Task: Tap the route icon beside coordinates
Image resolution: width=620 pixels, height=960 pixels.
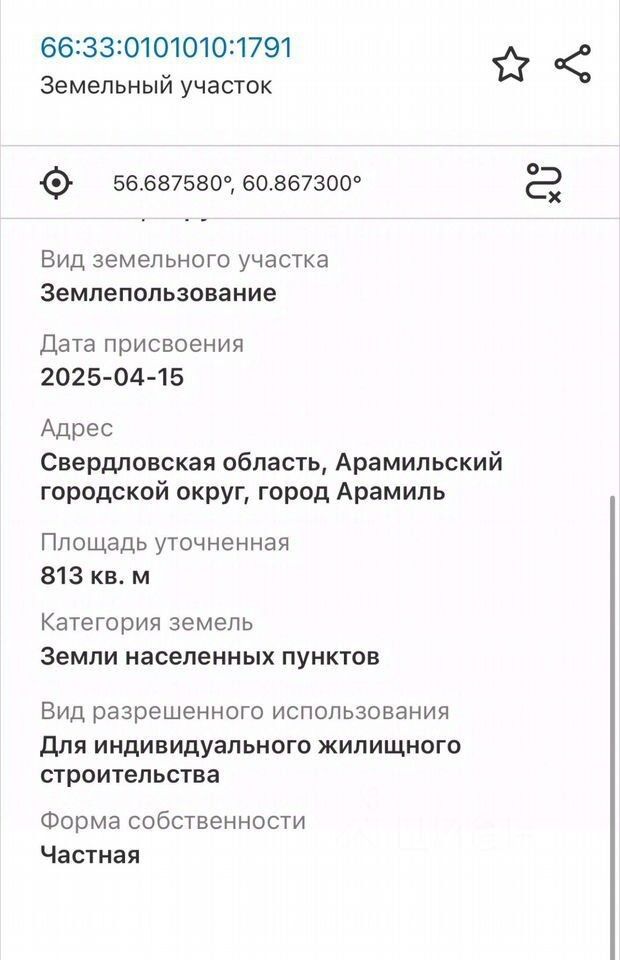Action: click(543, 183)
